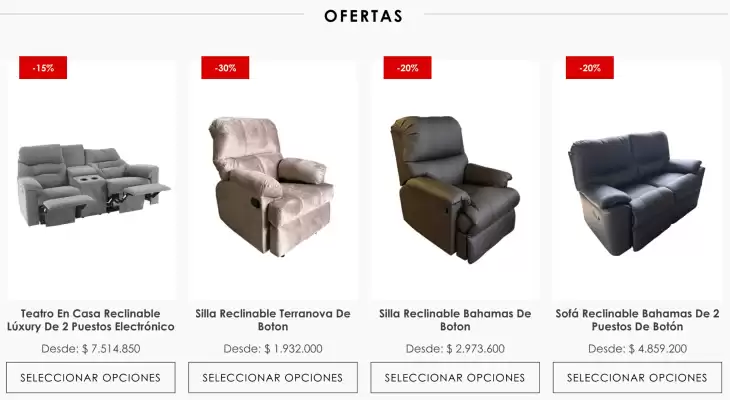Tap the Silla Reclinable Bahamas De Boton title

pos(455,320)
